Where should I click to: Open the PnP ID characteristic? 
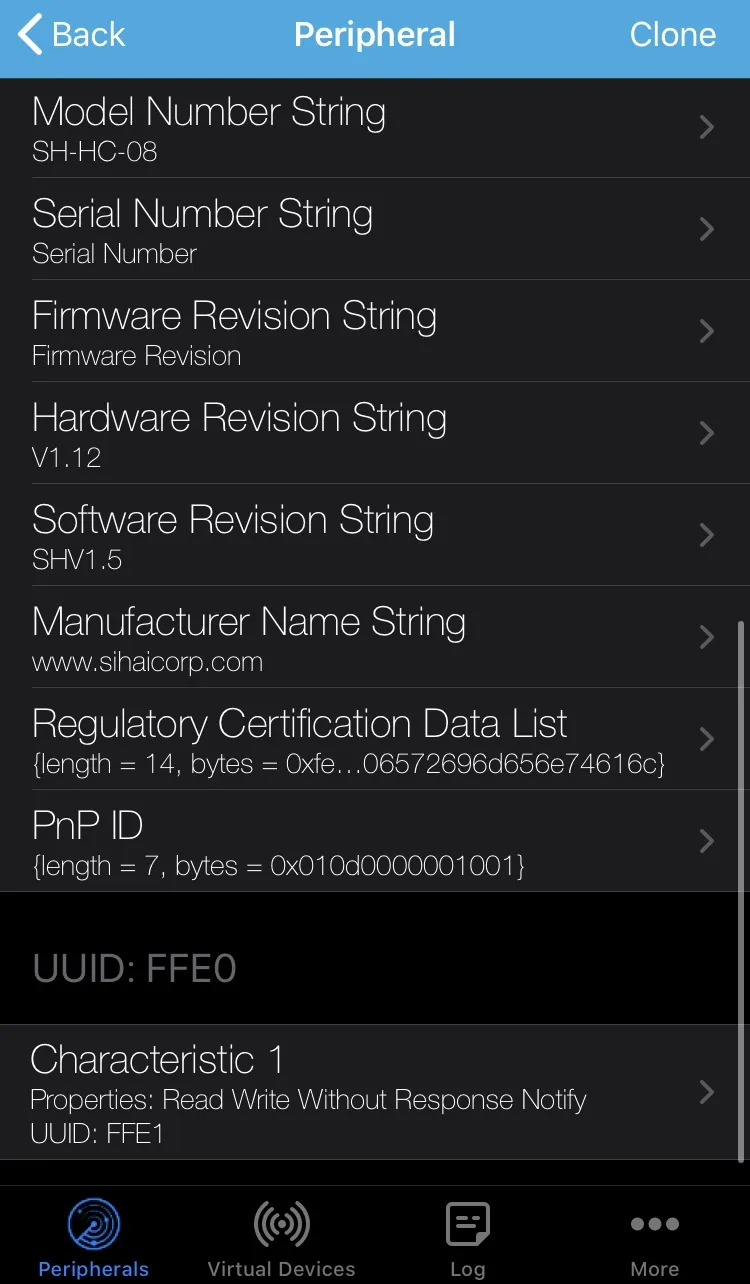coord(375,842)
